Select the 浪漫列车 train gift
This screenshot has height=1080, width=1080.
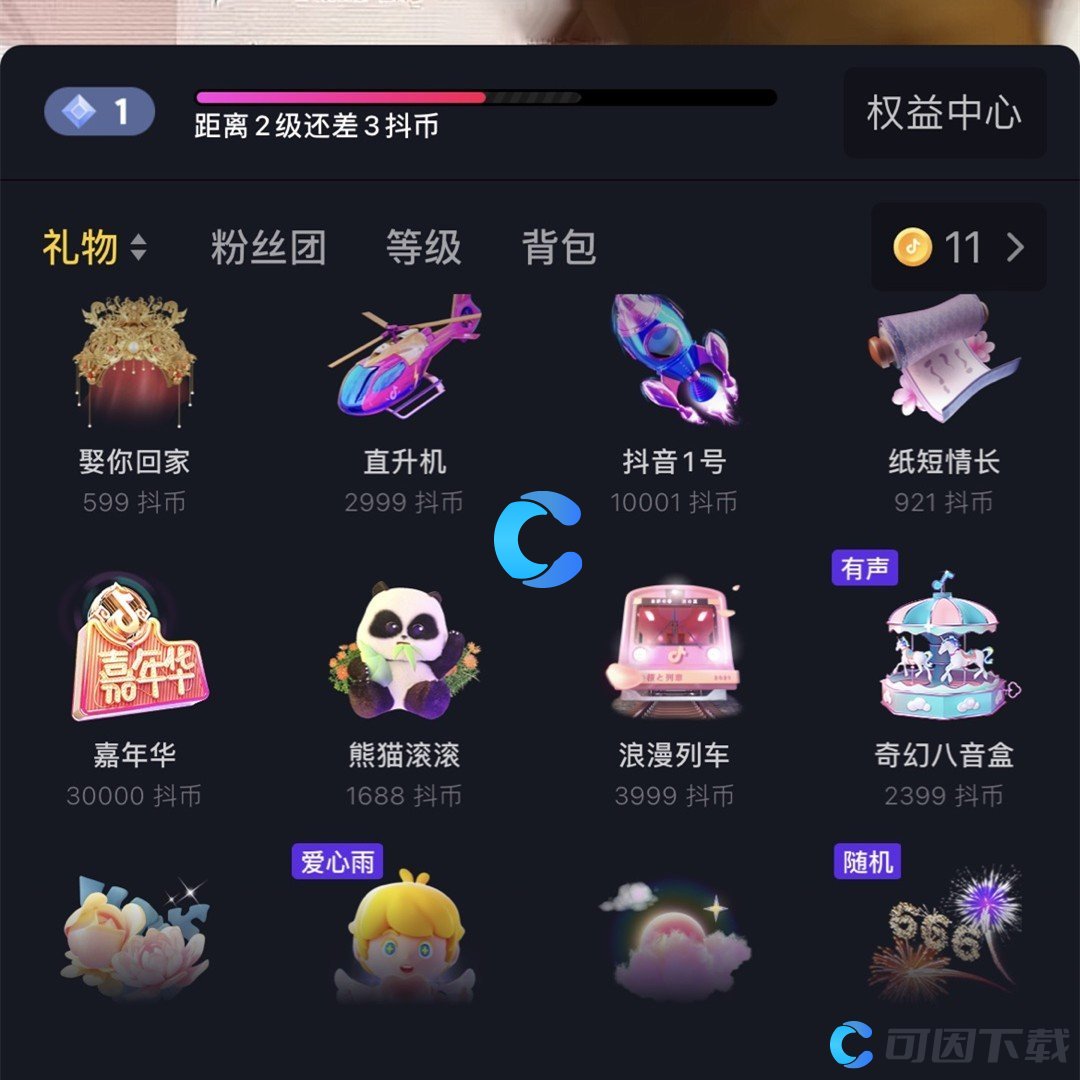point(674,690)
